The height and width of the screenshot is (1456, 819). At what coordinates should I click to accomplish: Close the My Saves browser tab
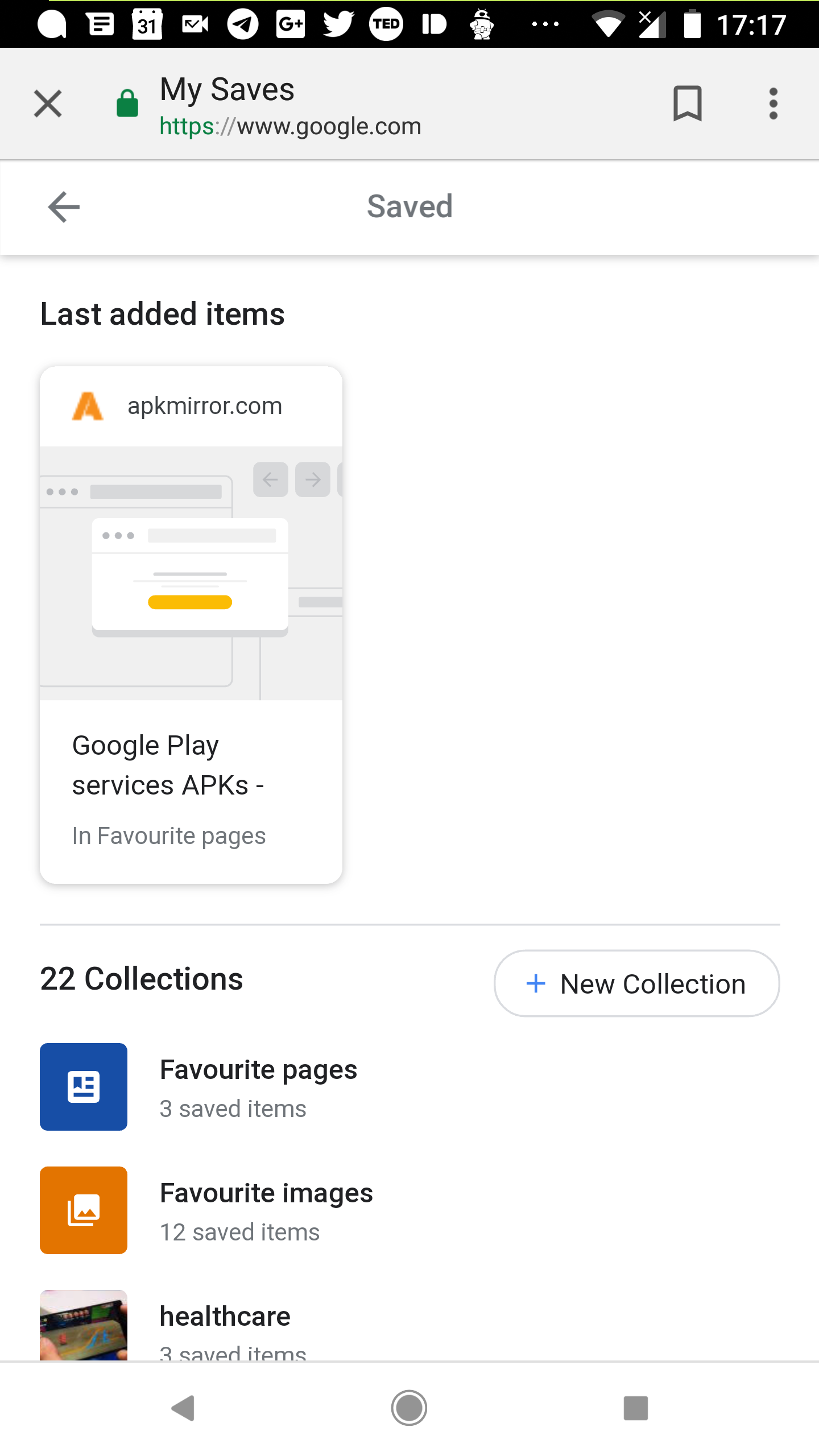(x=48, y=104)
